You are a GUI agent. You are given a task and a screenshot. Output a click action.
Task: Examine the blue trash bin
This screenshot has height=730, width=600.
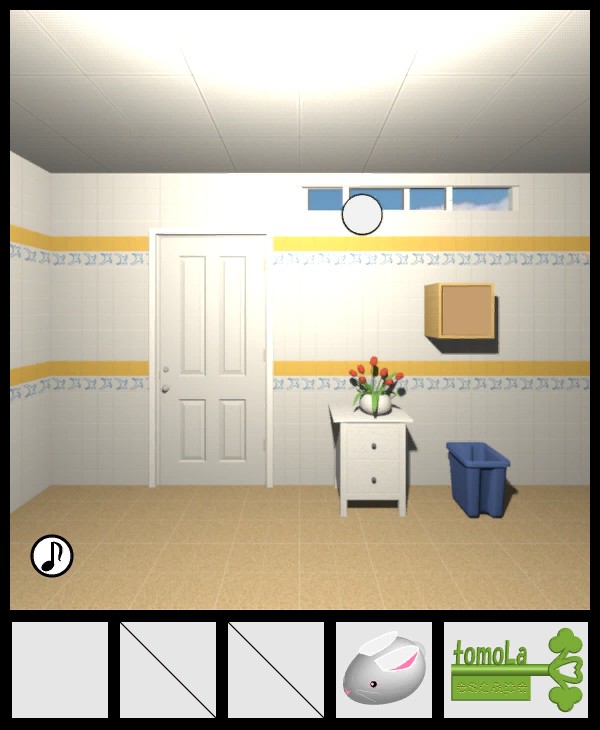pyautogui.click(x=478, y=478)
